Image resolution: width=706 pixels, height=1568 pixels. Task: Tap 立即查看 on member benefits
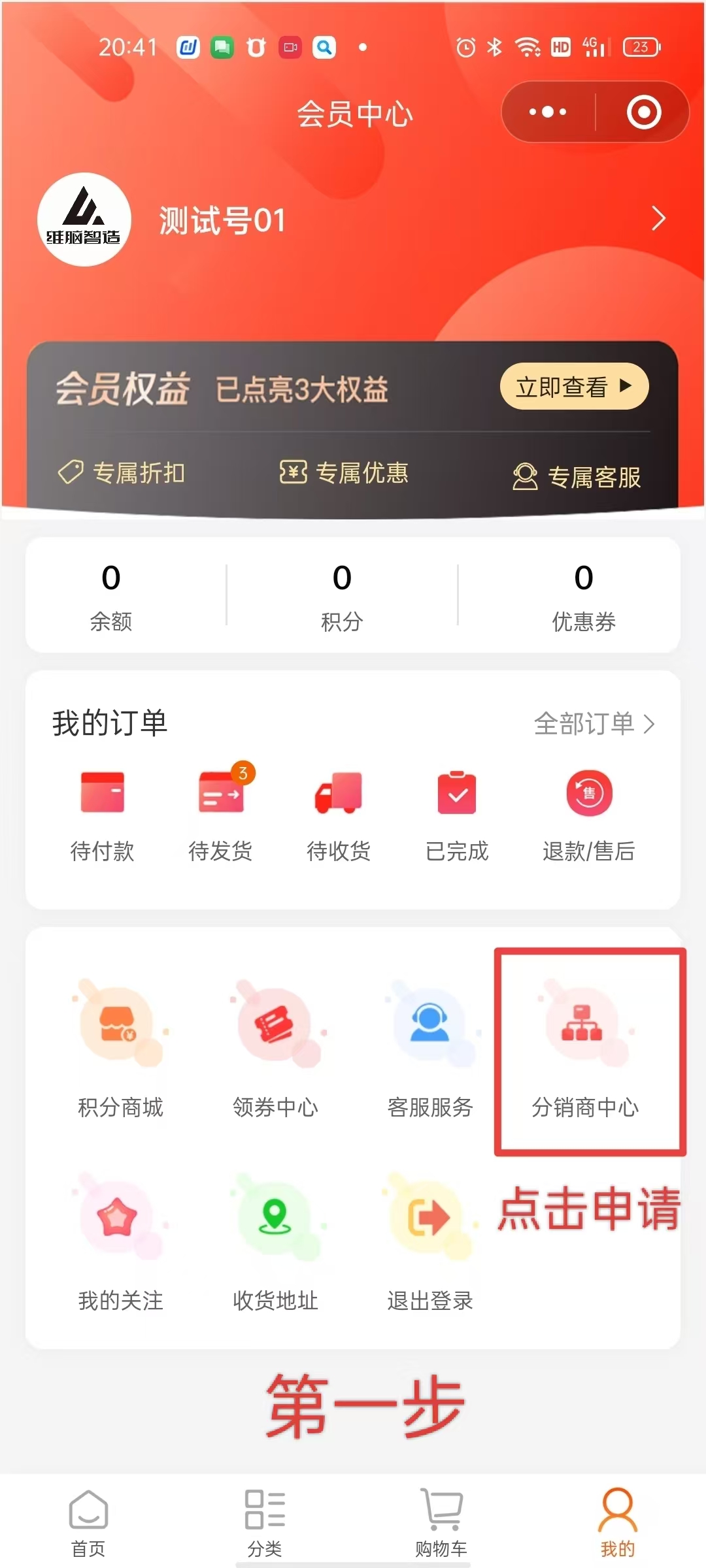(574, 386)
